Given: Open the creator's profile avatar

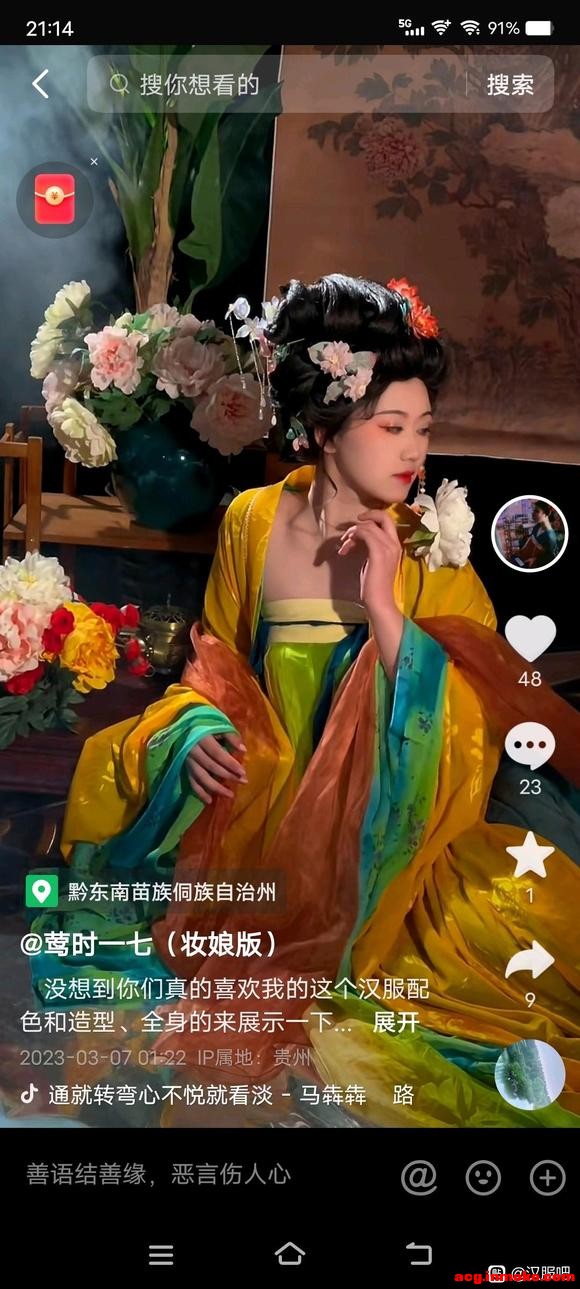Looking at the screenshot, I should (530, 533).
